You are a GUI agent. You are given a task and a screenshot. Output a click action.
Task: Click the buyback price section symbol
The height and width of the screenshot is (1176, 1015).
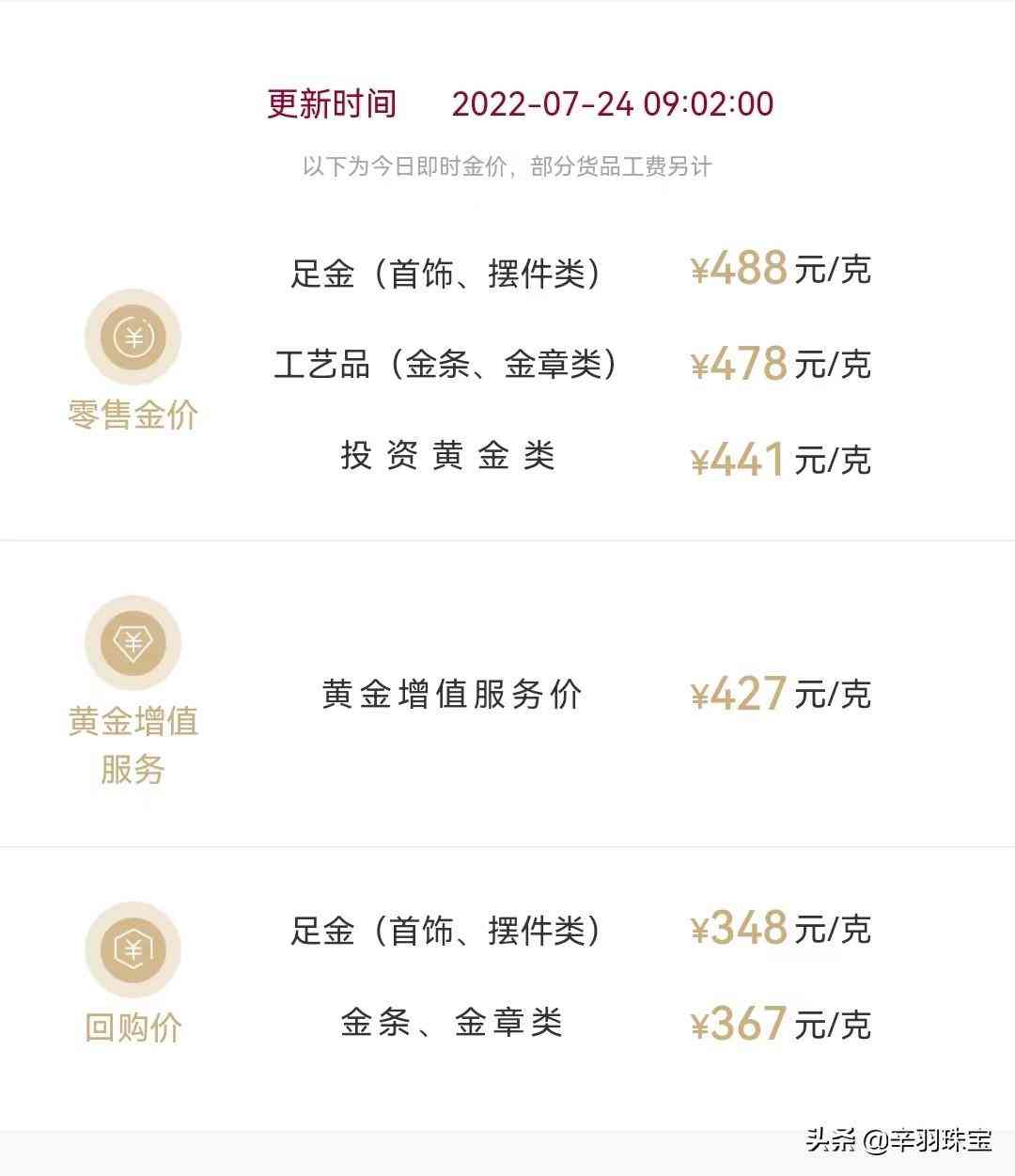(x=133, y=951)
